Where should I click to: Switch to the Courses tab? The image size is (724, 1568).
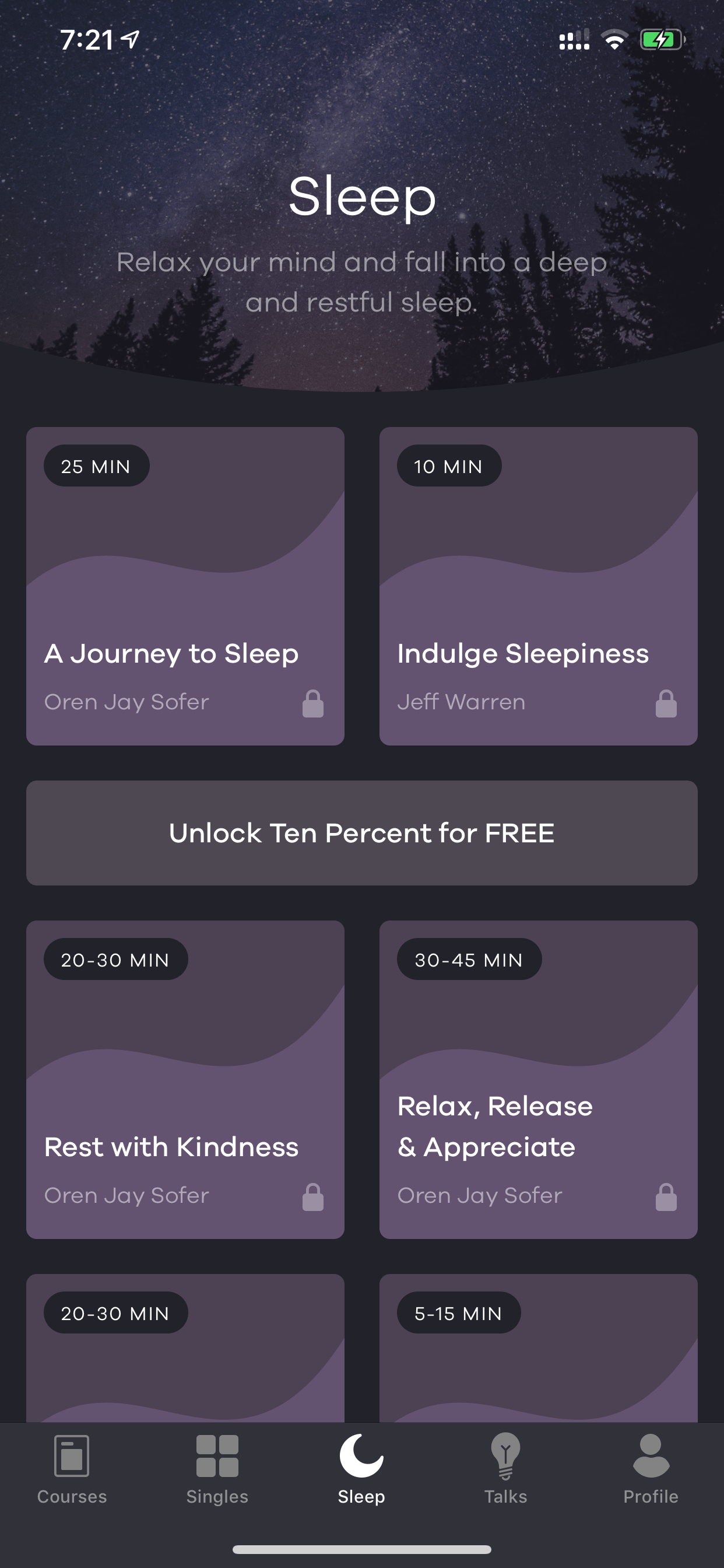pyautogui.click(x=72, y=1469)
